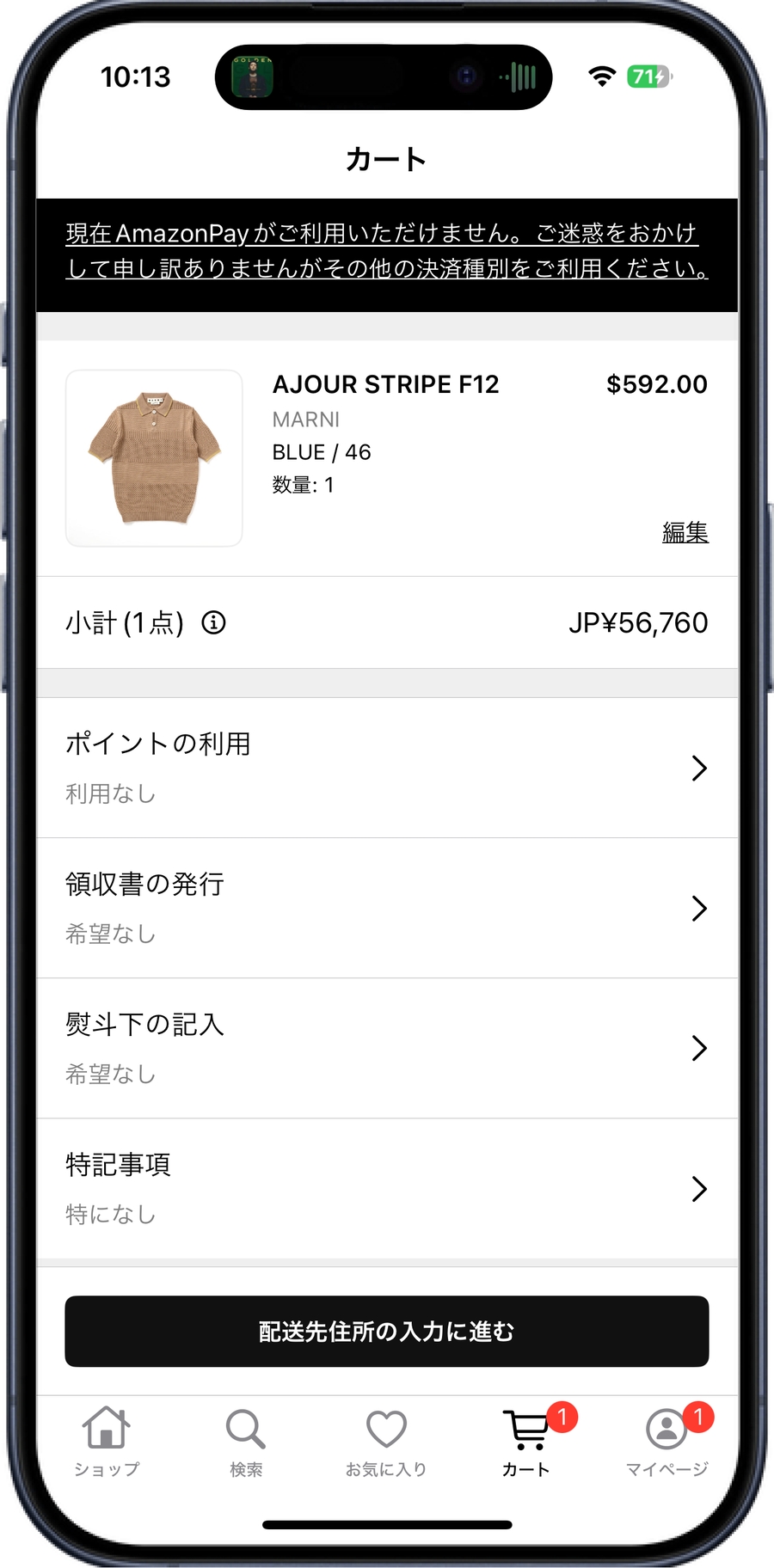Screen dimensions: 774x1568
Task: Select the カート tab
Action: pos(526,1441)
